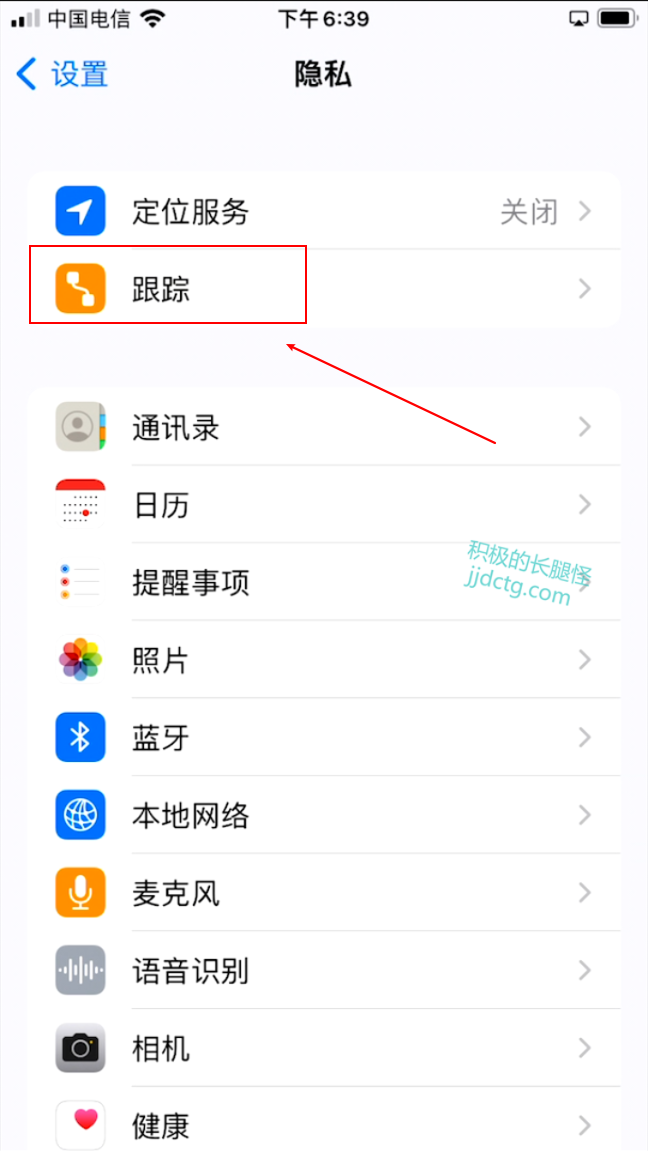This screenshot has height=1151, width=648.
Task: Select the 日历 row
Action: tap(324, 505)
